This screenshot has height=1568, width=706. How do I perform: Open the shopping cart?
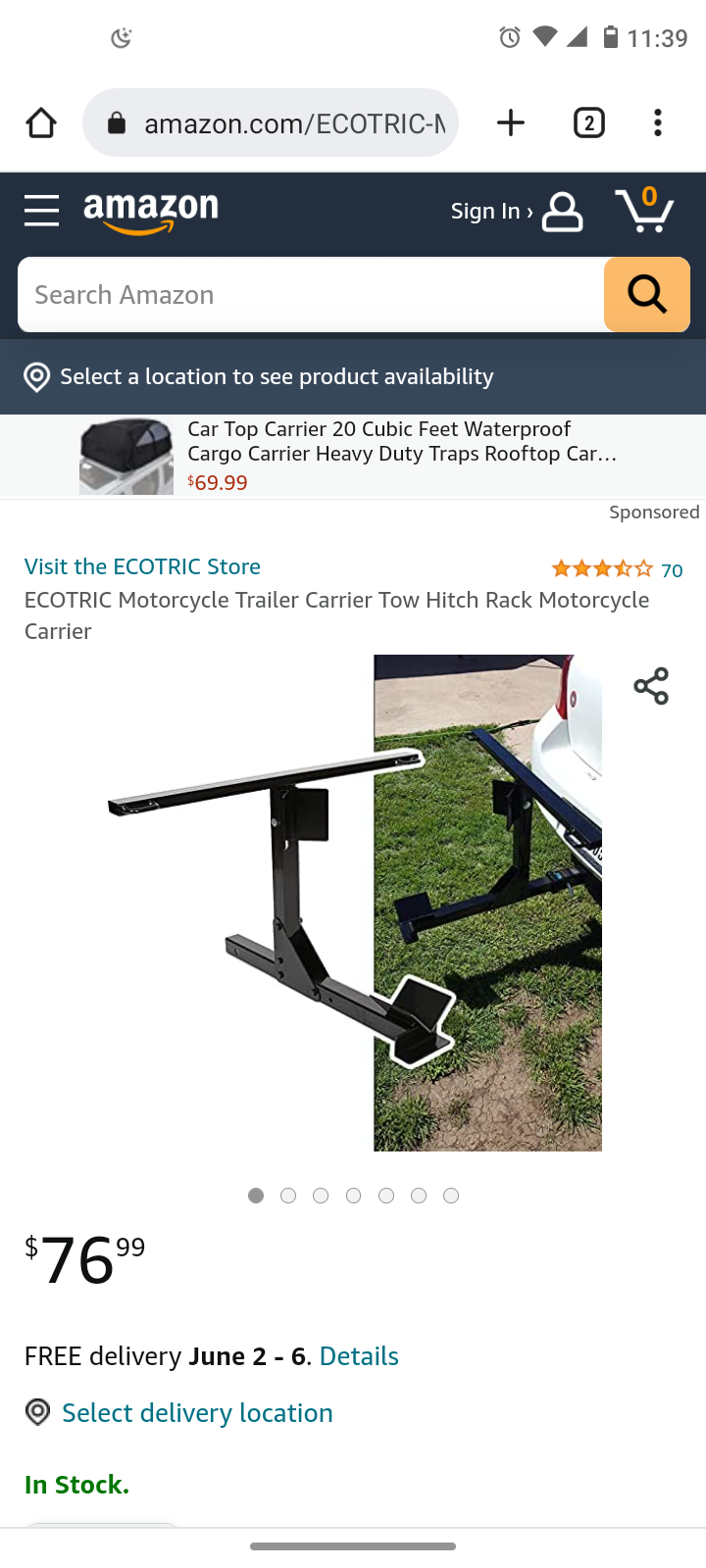pyautogui.click(x=645, y=211)
